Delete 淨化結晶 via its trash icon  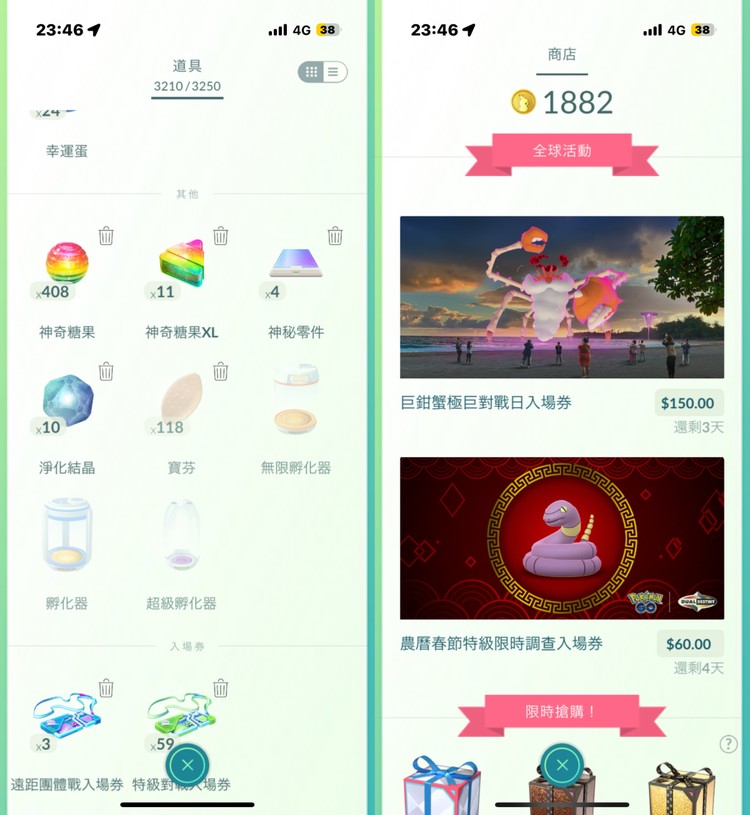tap(106, 372)
